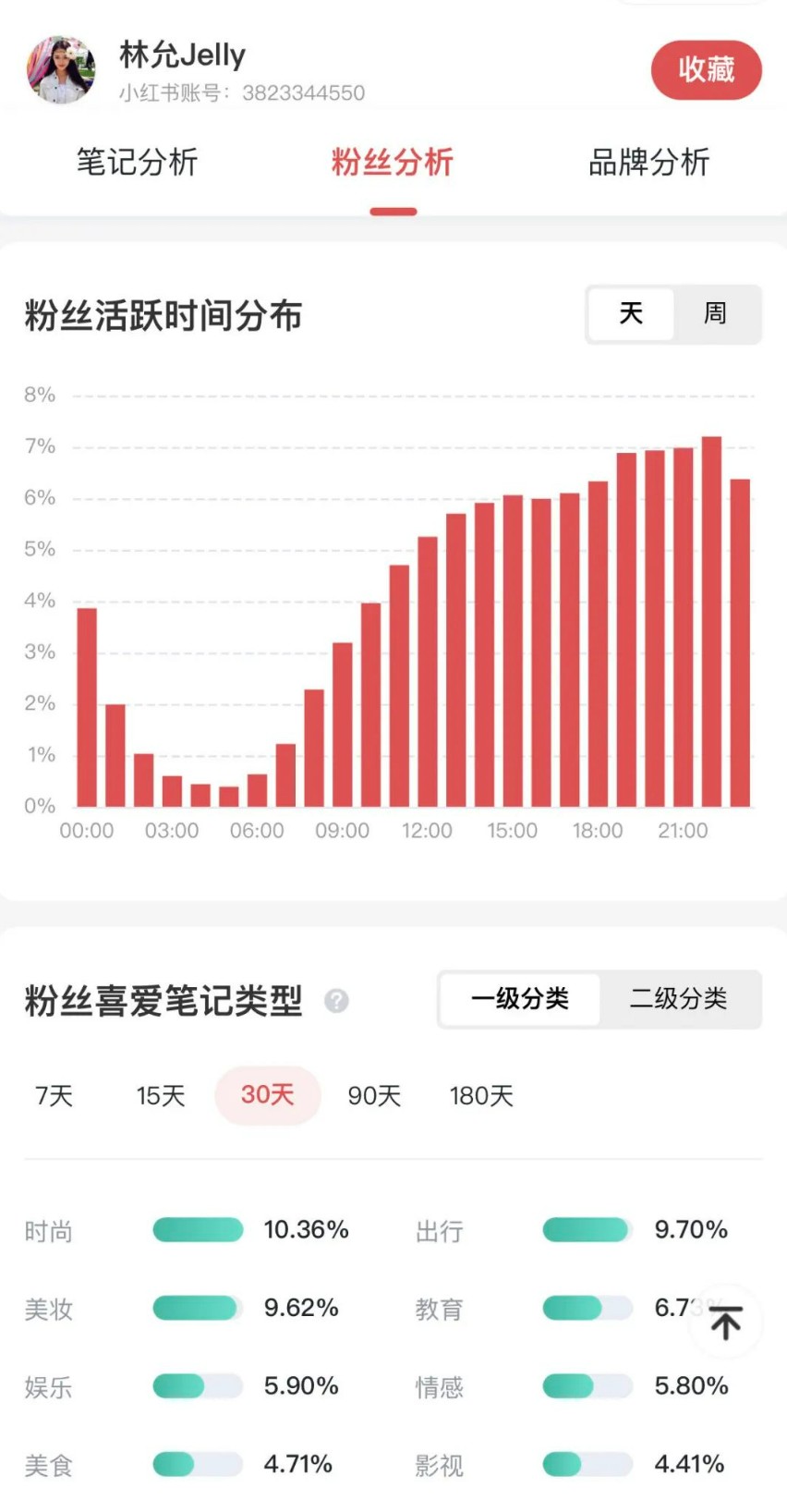This screenshot has width=787, height=1512.
Task: Pick the 180天 range
Action: (x=481, y=1095)
